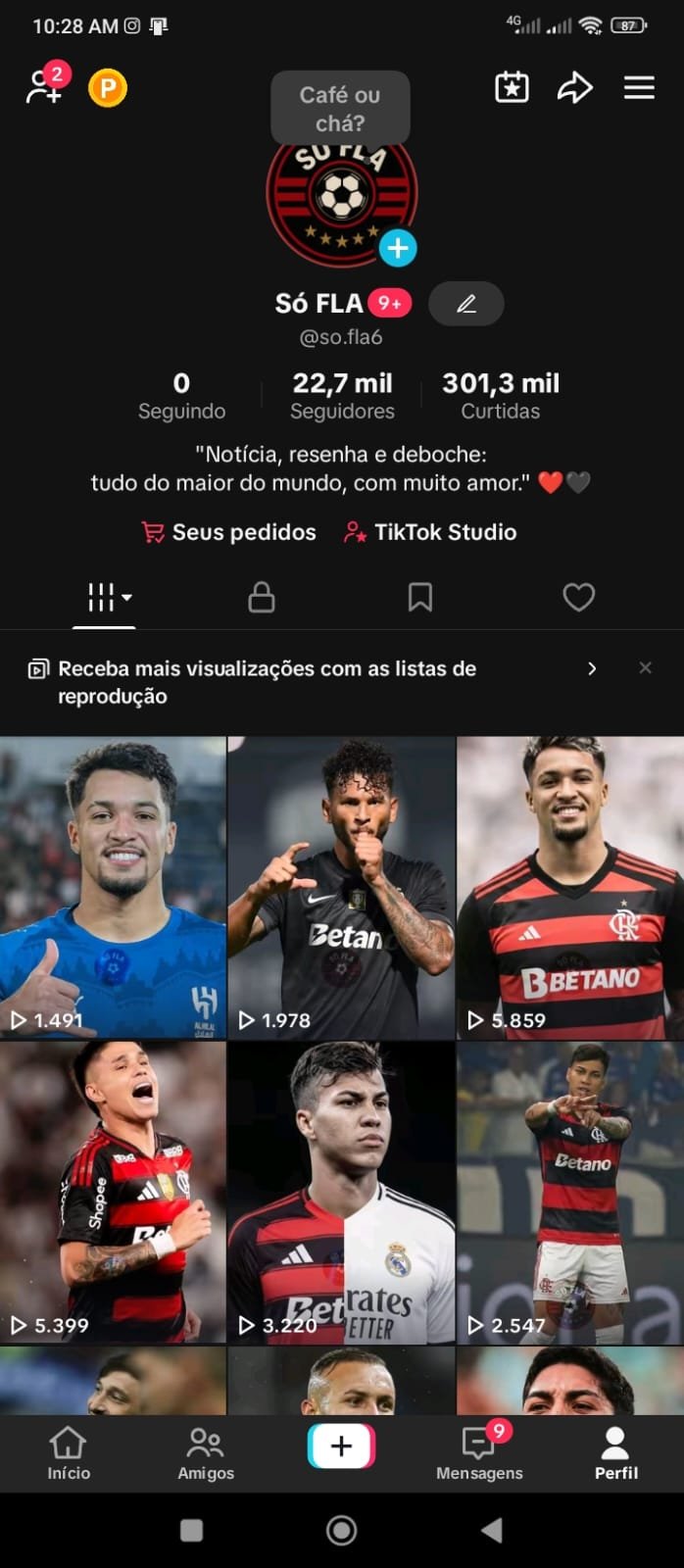Open the hamburger menu
The width and height of the screenshot is (684, 1568).
click(639, 88)
